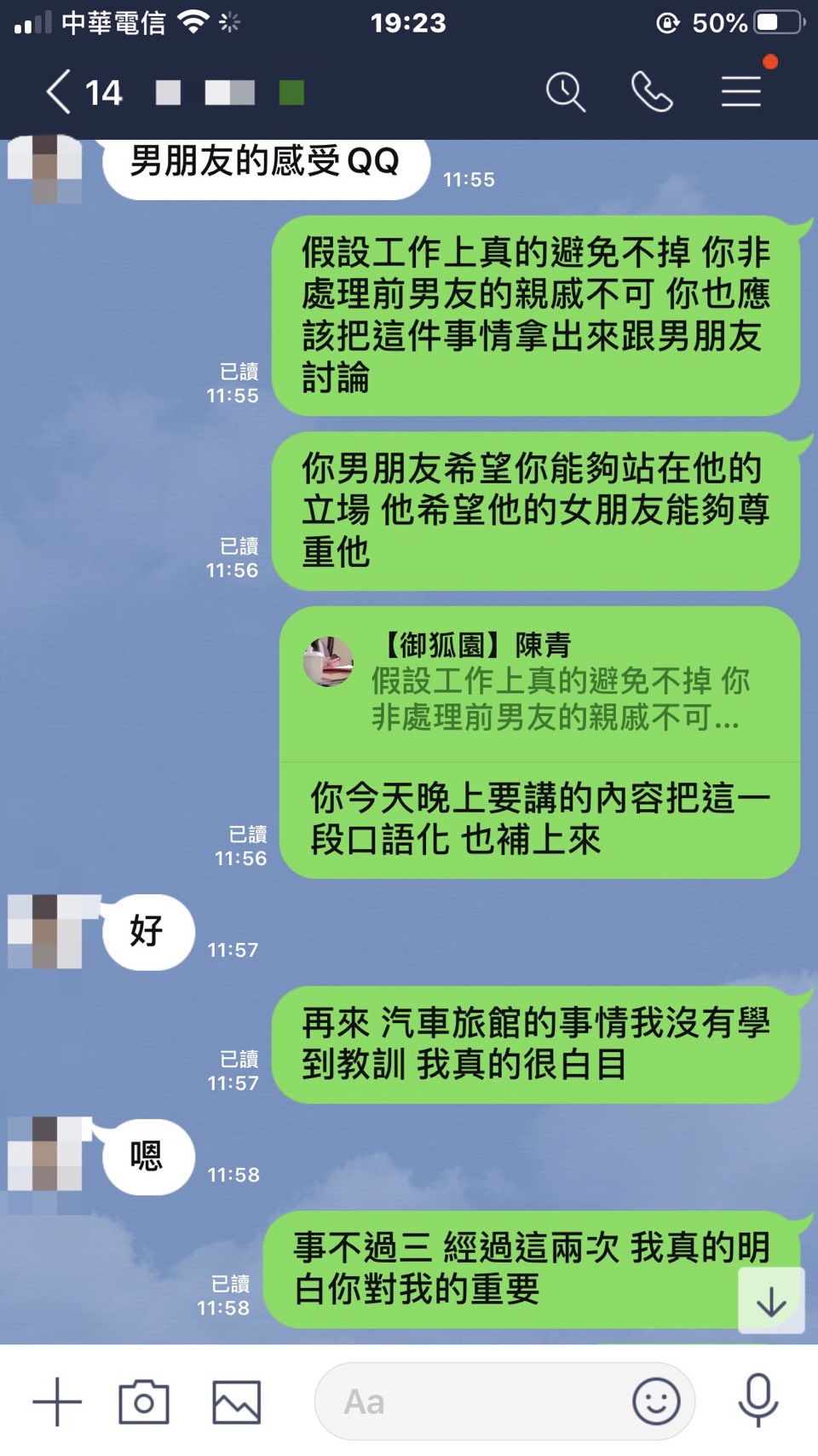Record a voice message
The width and height of the screenshot is (818, 1456).
click(758, 1401)
